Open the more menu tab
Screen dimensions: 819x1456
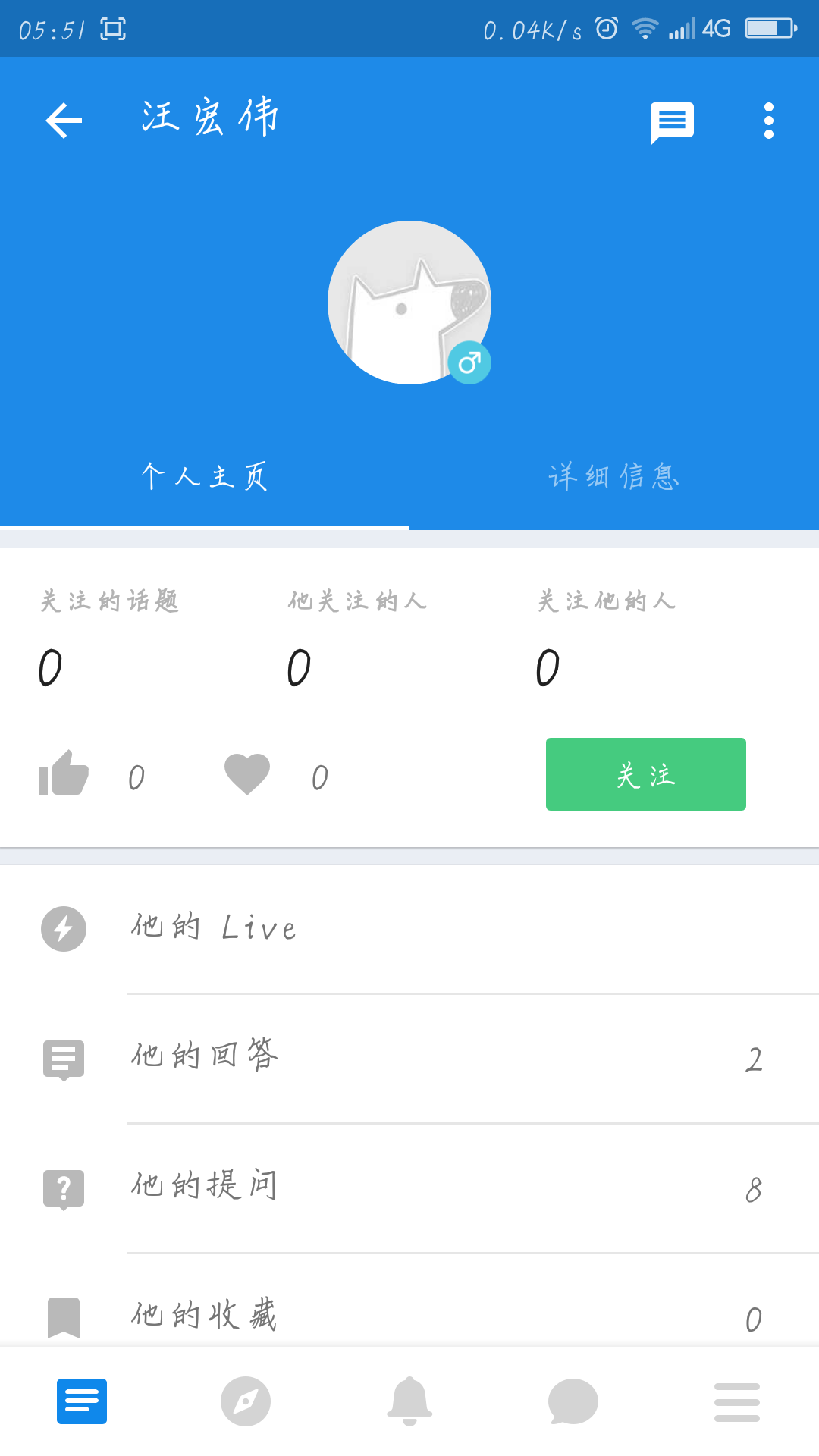click(737, 1401)
